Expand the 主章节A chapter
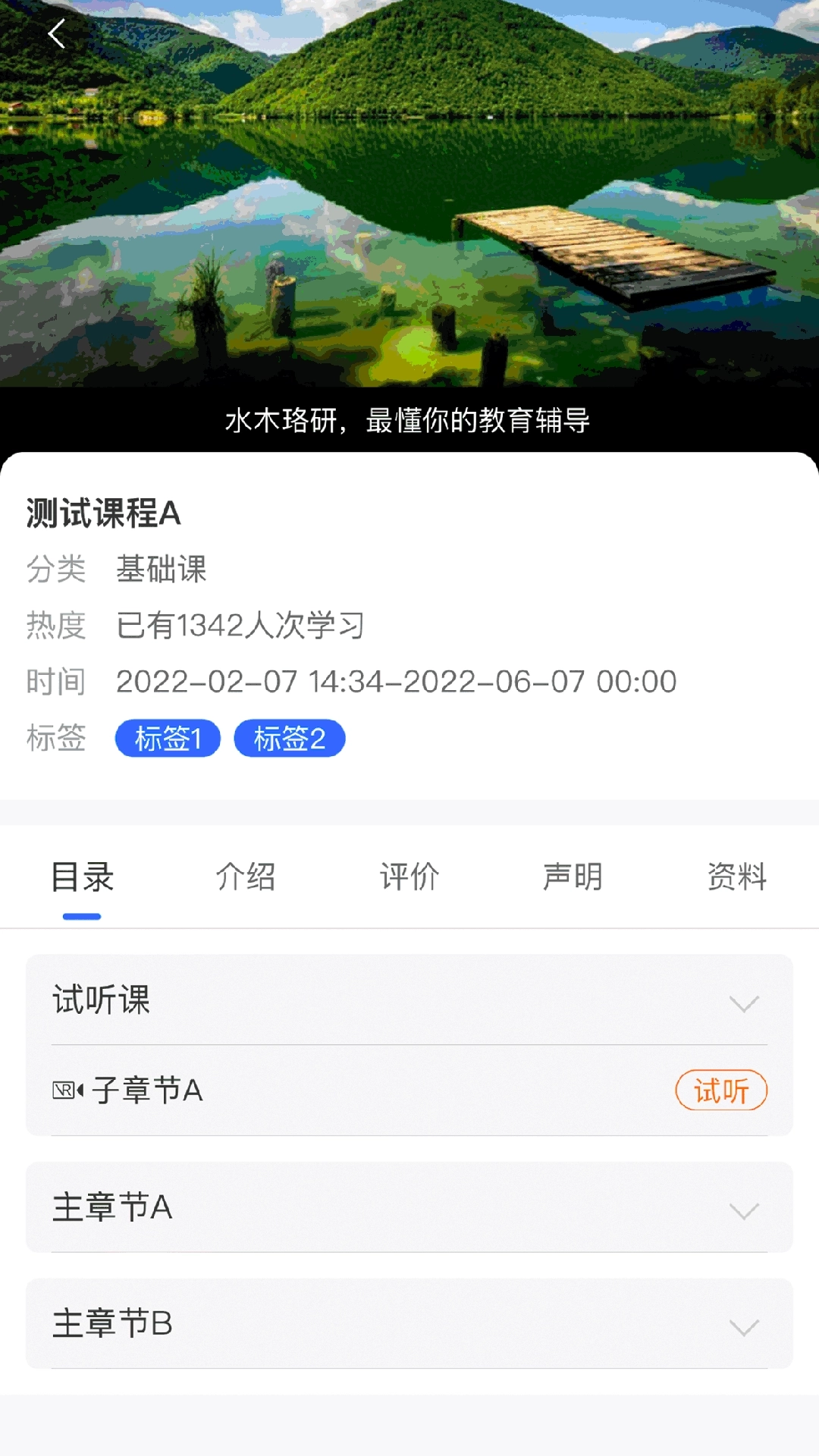The image size is (819, 1456). [743, 1208]
